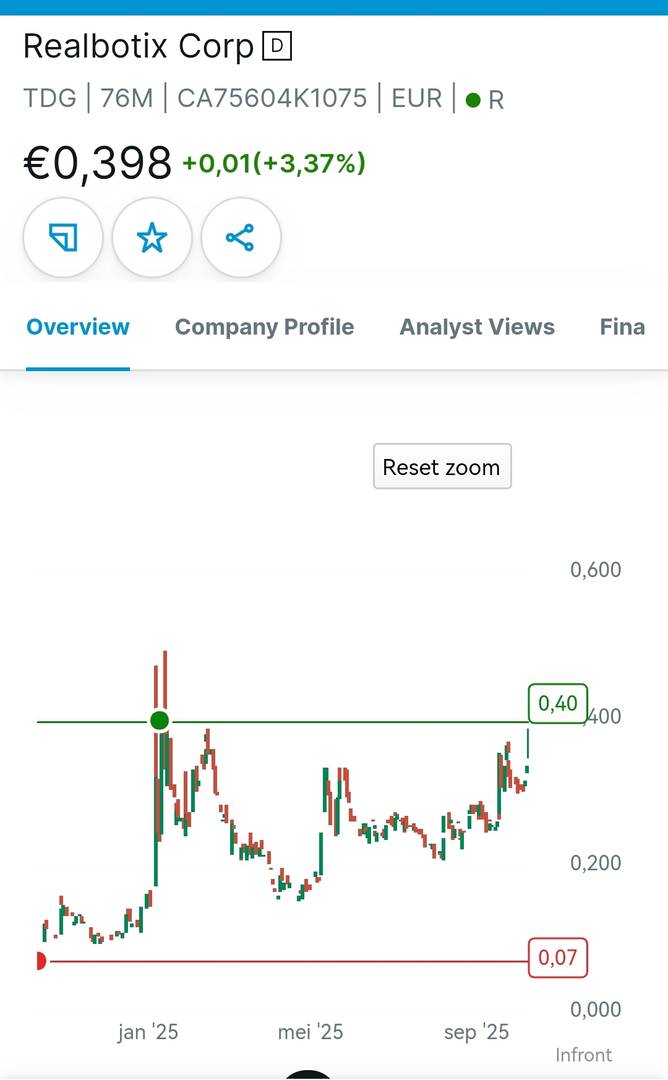Add Realbotix Corp to favorites with star
This screenshot has width=668, height=1080.
(x=152, y=238)
